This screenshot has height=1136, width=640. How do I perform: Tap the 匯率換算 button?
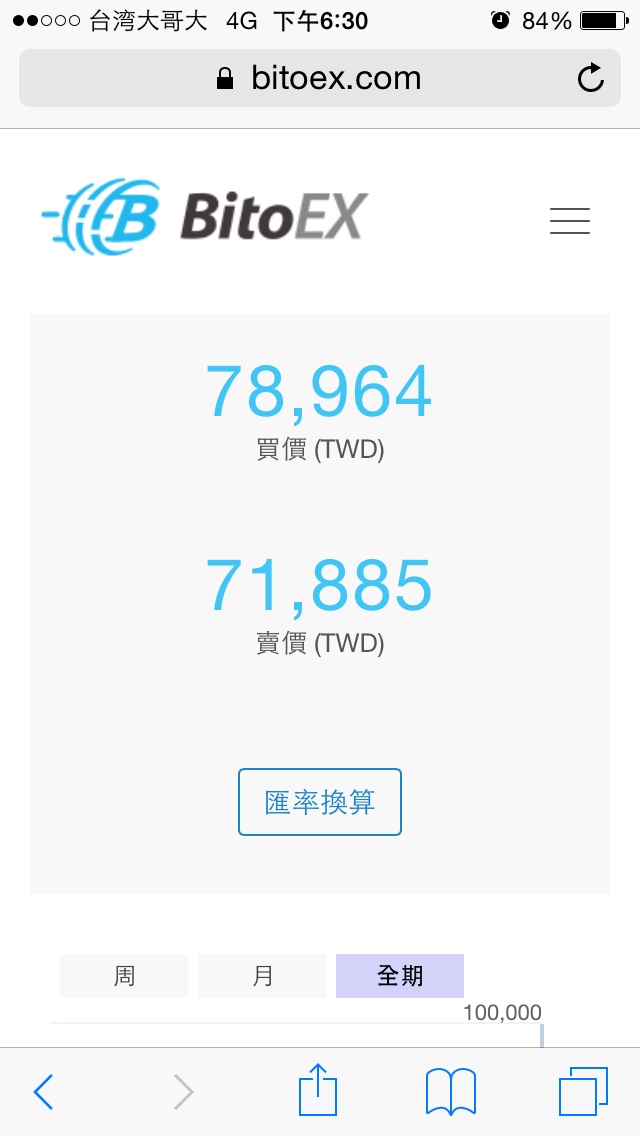coord(320,802)
